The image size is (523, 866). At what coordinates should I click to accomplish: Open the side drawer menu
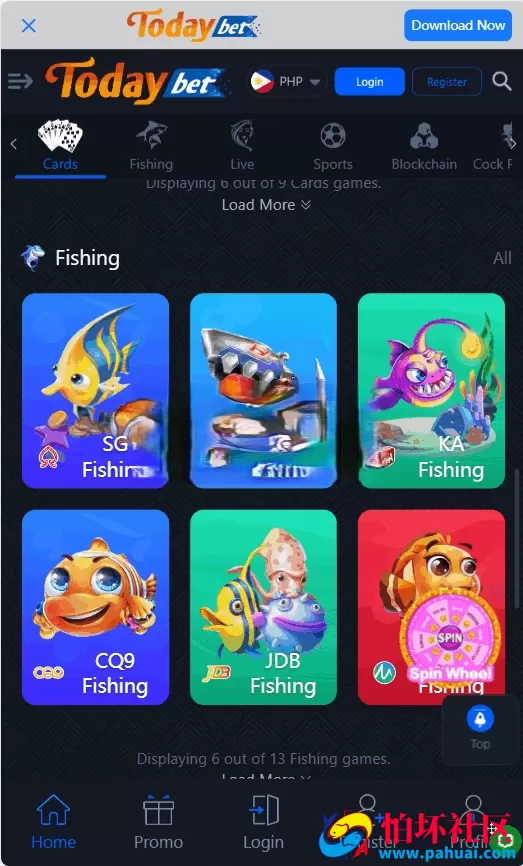click(x=20, y=82)
